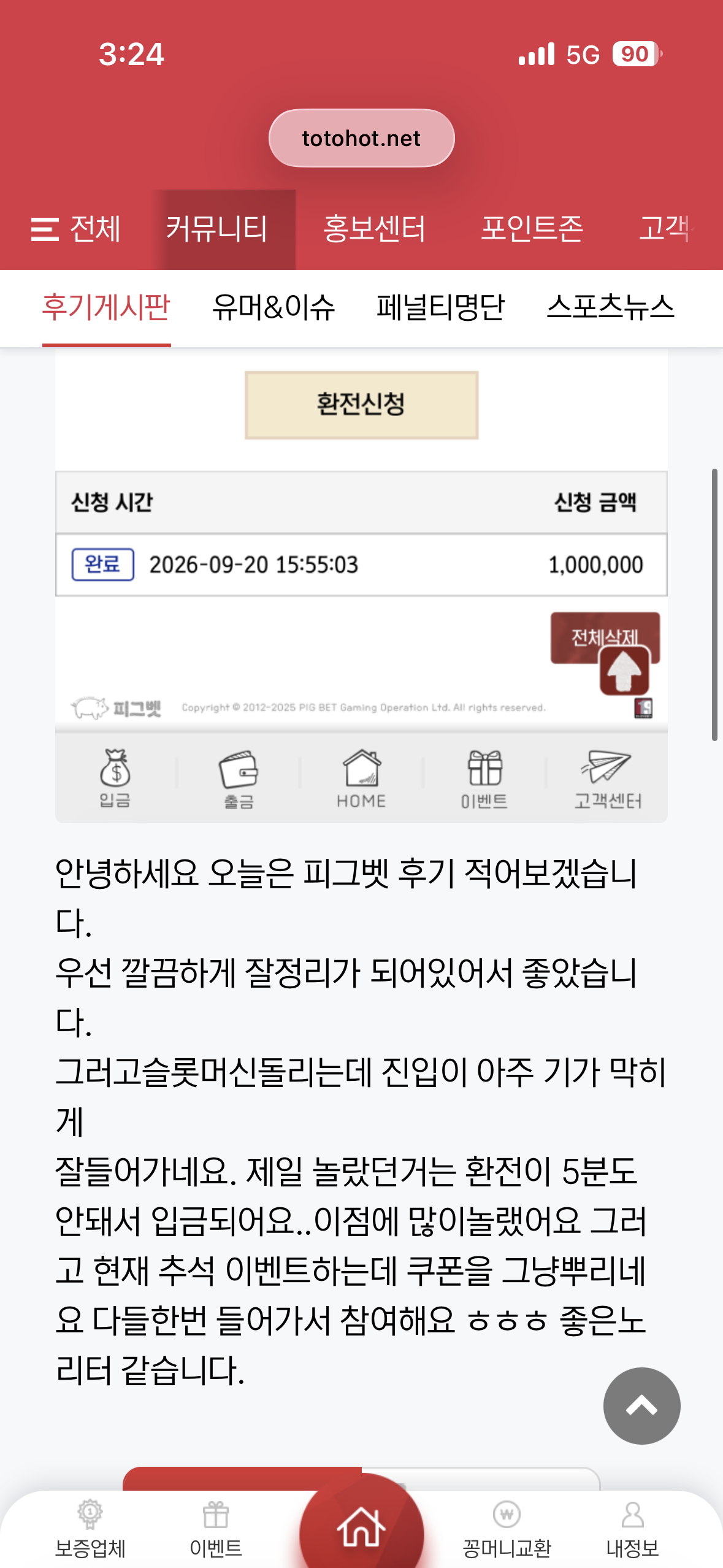Open the 포인트존 section
The height and width of the screenshot is (1568, 723).
pyautogui.click(x=532, y=229)
